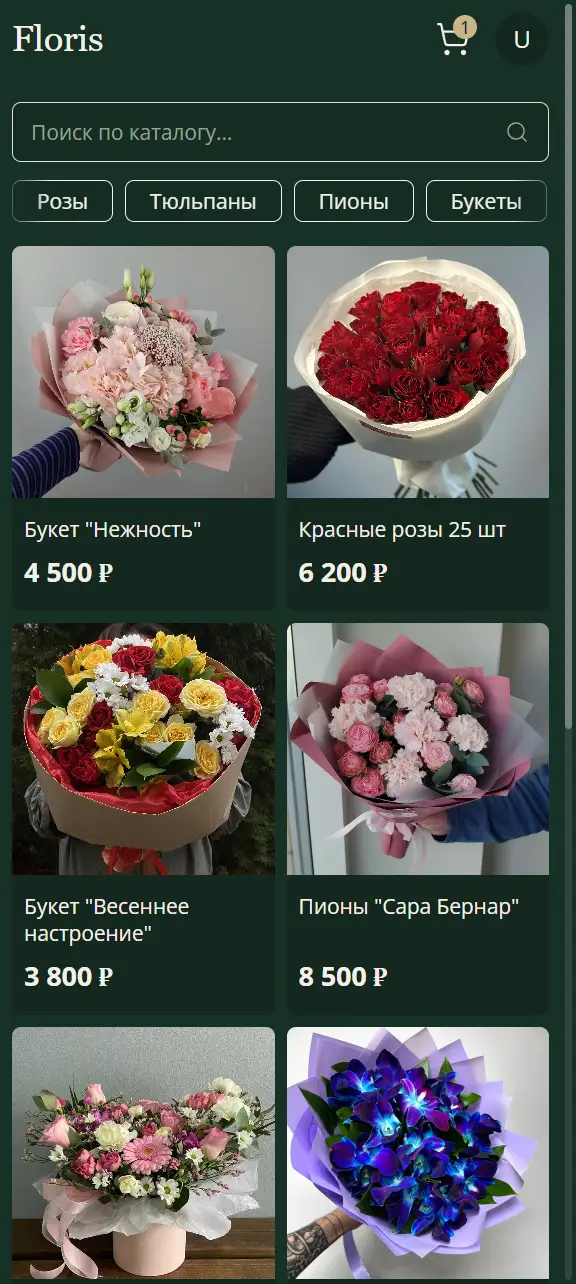Open the blue orchids bouquet card

click(x=418, y=1155)
